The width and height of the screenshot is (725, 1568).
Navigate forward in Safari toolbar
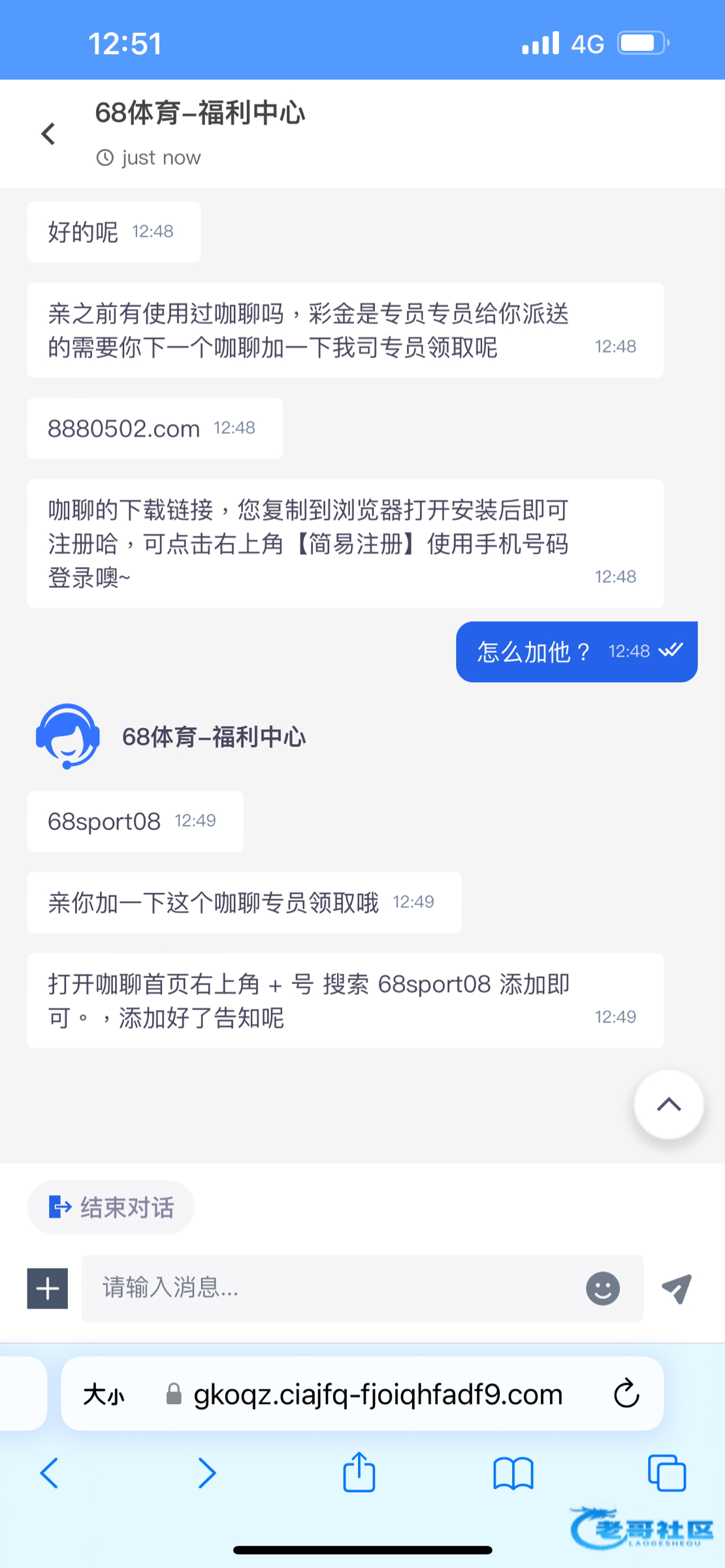click(206, 1473)
